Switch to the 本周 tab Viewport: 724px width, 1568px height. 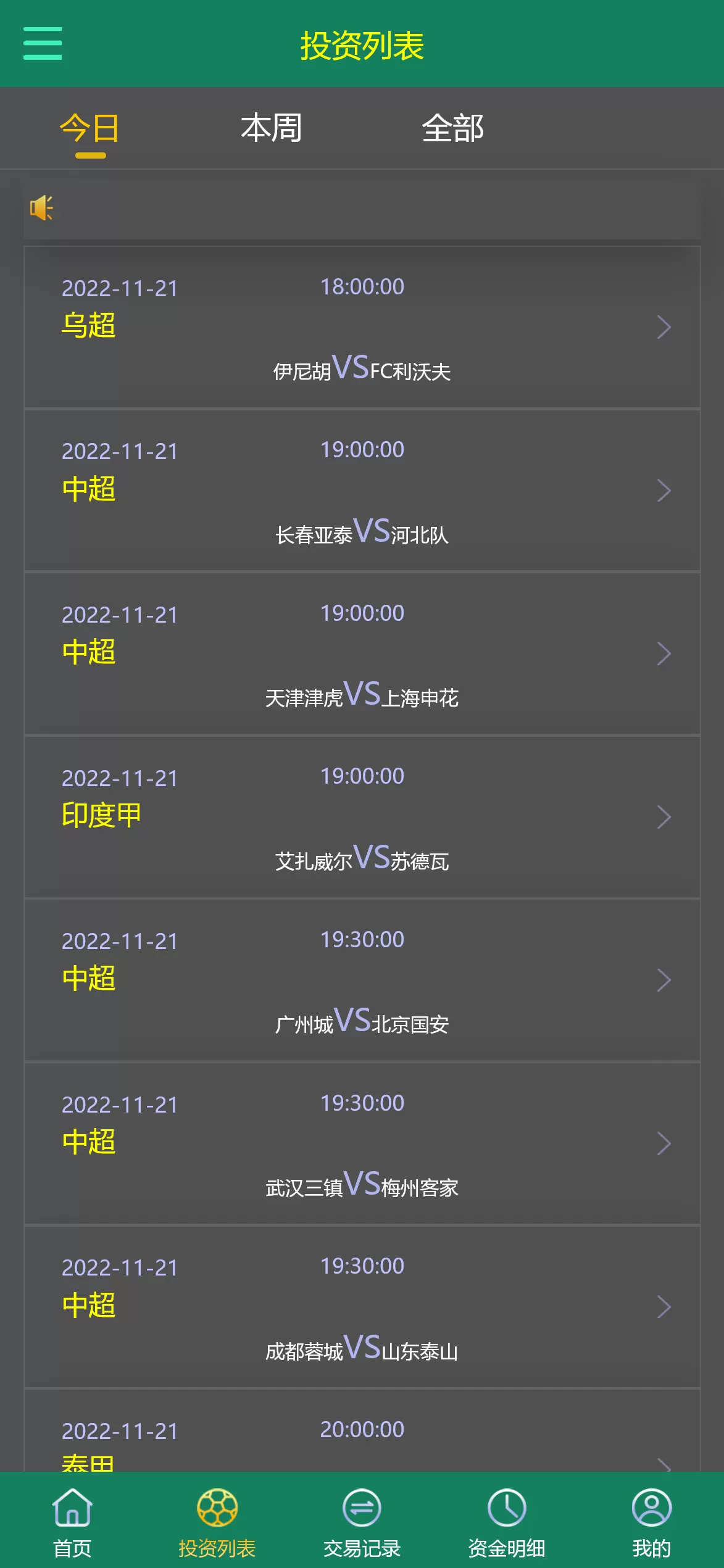click(x=271, y=128)
